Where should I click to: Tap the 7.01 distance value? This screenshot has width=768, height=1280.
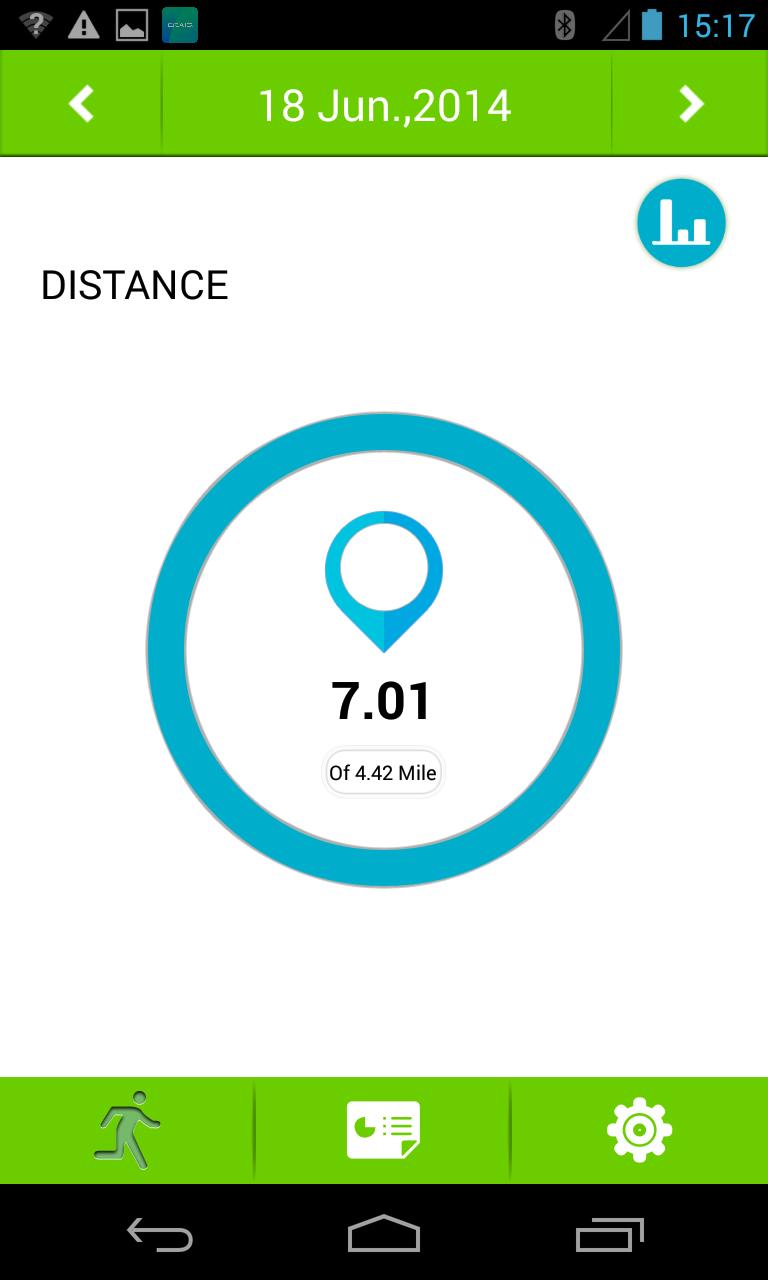383,702
